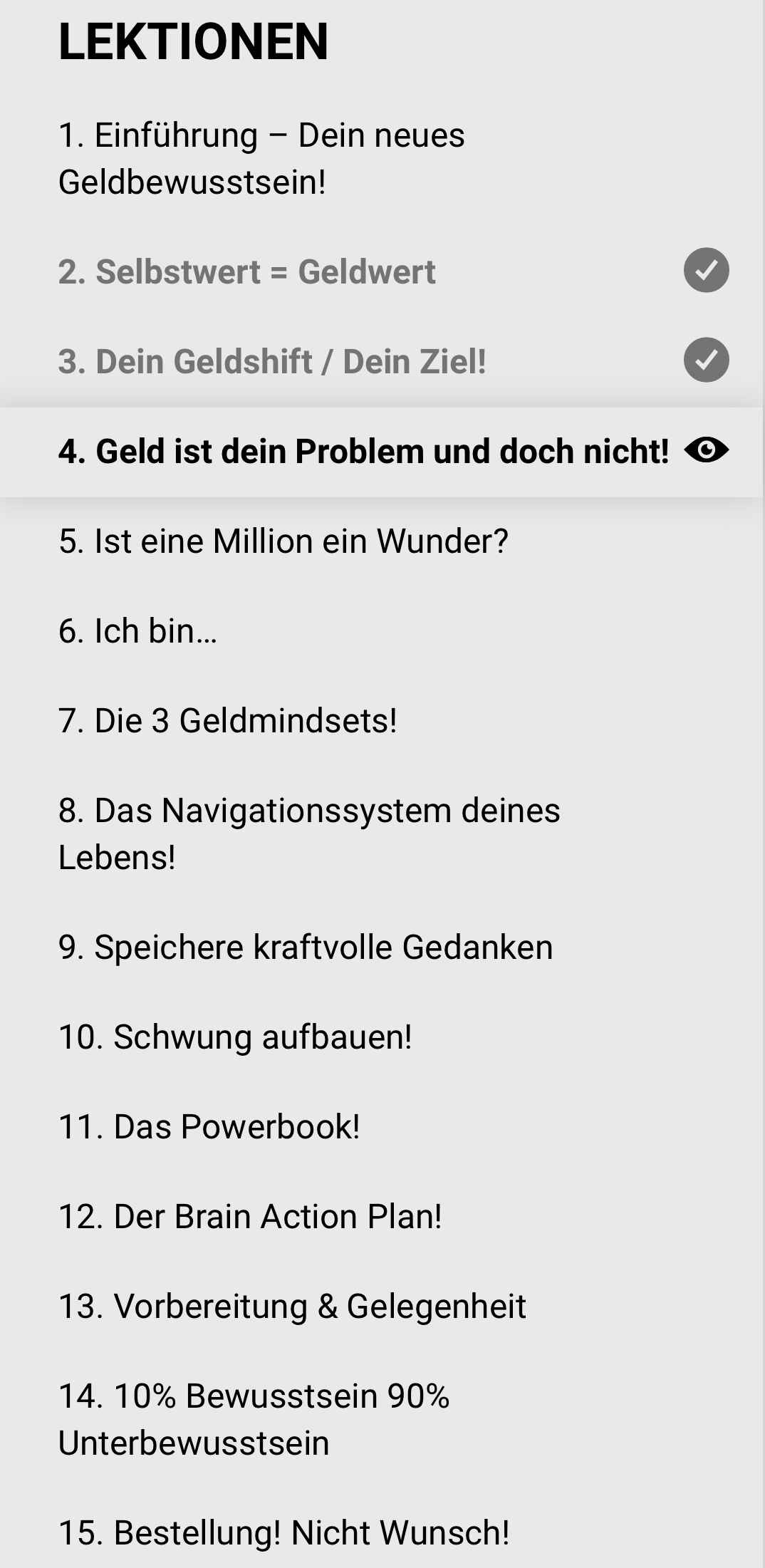The height and width of the screenshot is (1568, 765).
Task: Open lesson 3 Dein Geldshift / Dein Ziel
Action: [272, 362]
